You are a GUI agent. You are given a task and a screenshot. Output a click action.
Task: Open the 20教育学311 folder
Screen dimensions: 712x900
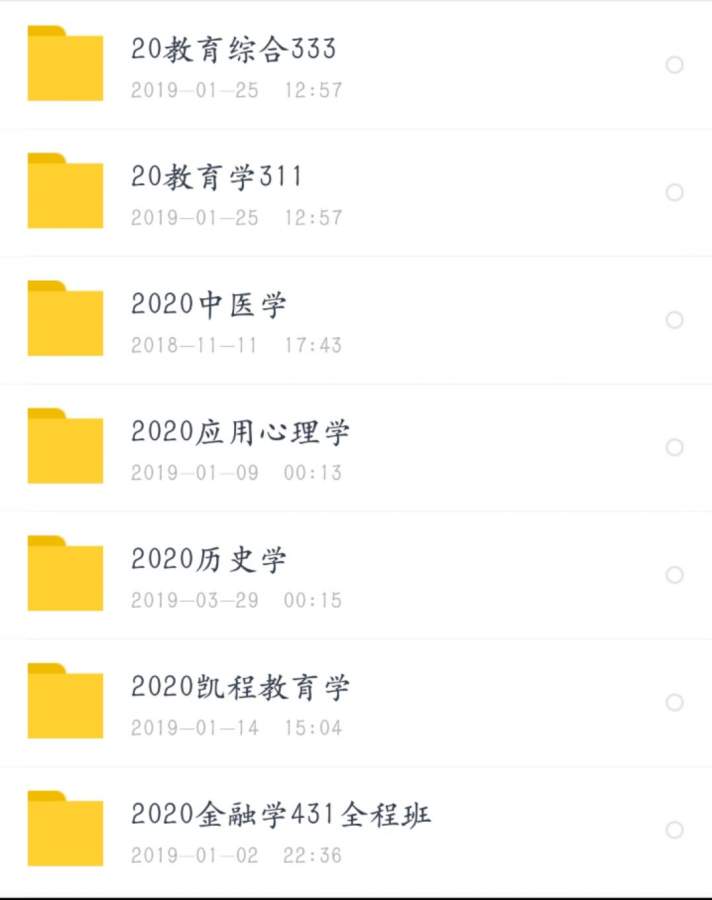click(217, 177)
